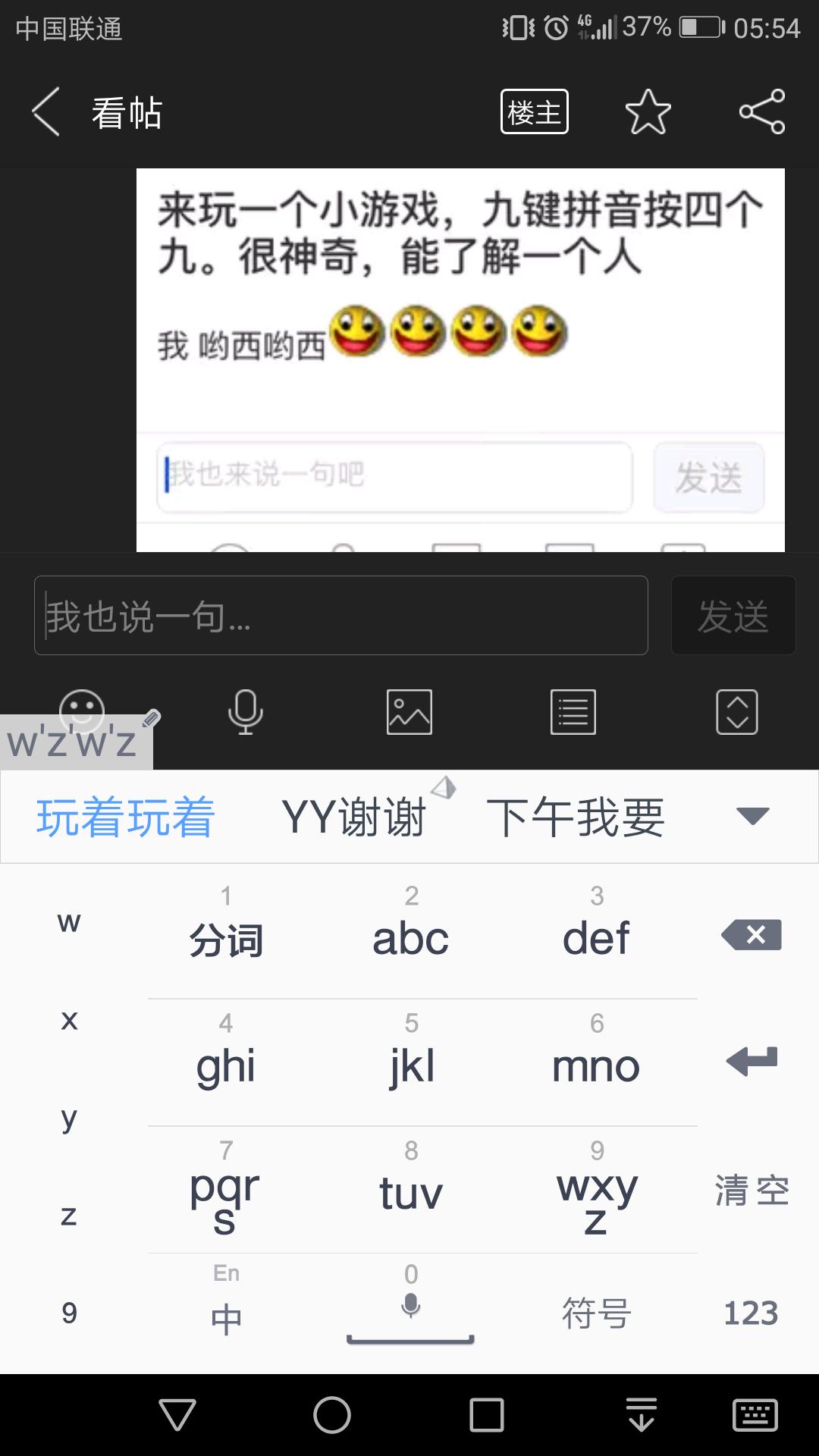Pick the candidate 下午我要
819x1456 pixels.
pos(576,817)
